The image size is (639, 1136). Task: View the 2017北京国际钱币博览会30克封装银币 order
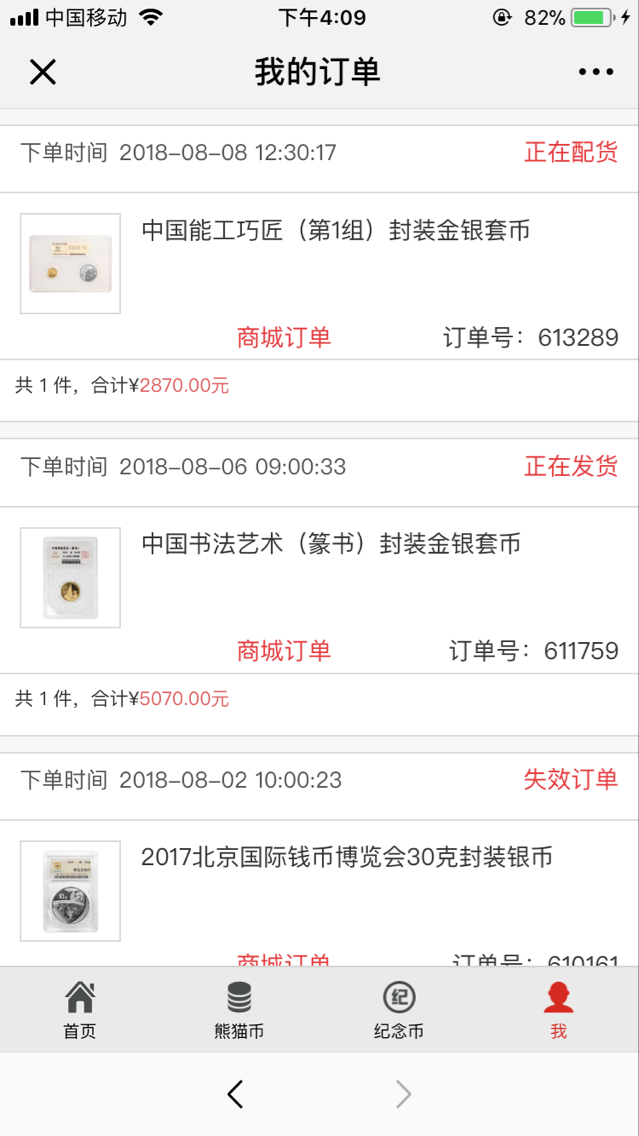tap(347, 858)
